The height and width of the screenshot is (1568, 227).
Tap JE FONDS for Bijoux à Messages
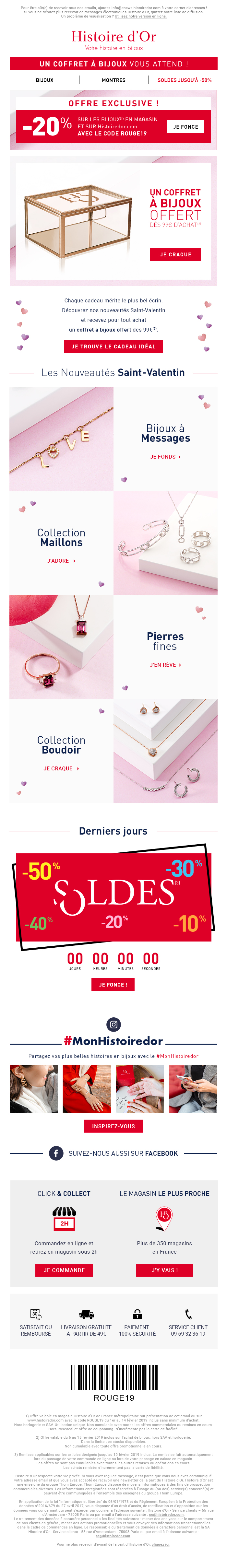(165, 457)
